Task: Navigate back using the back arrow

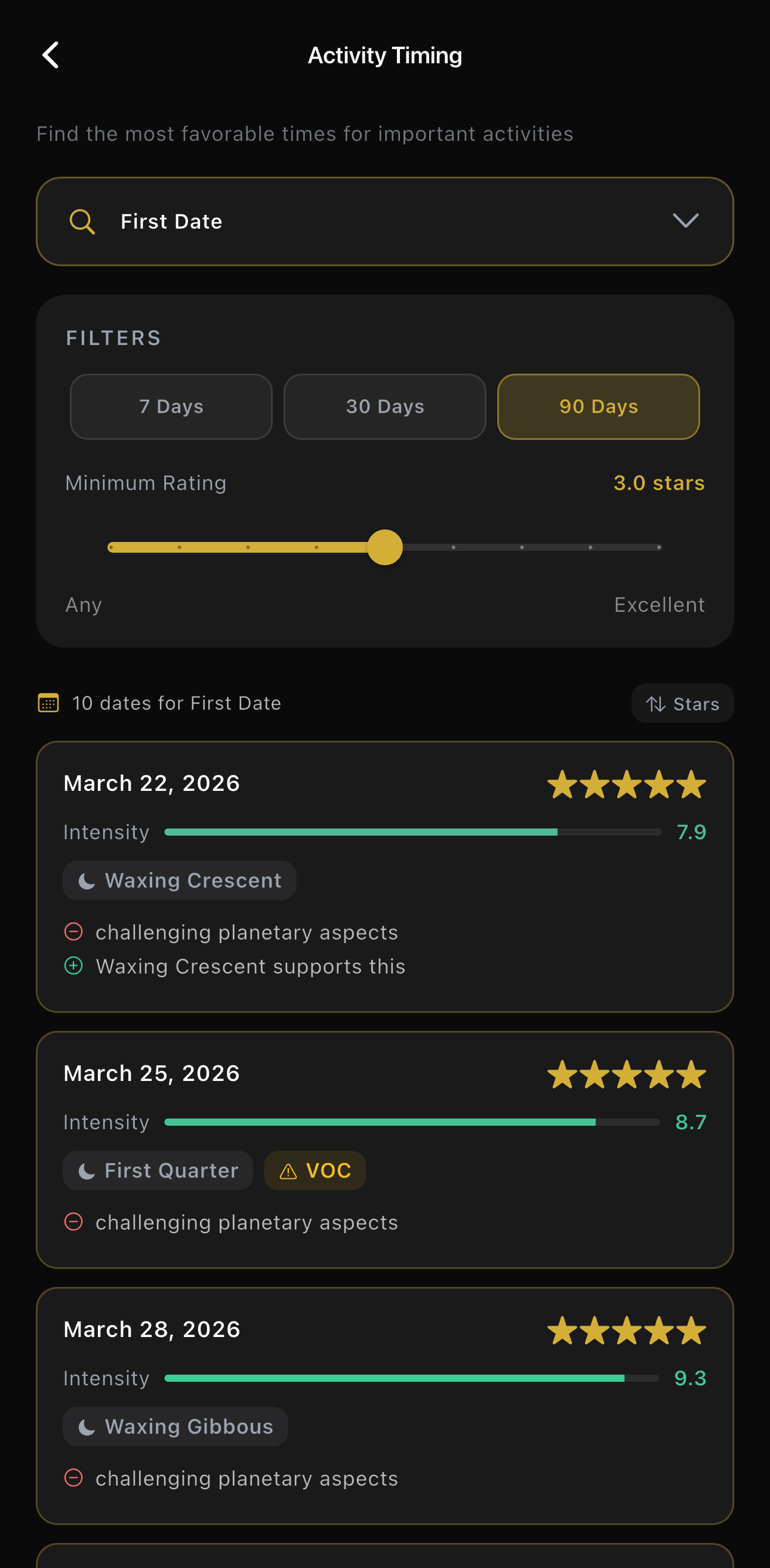Action: pyautogui.click(x=51, y=55)
